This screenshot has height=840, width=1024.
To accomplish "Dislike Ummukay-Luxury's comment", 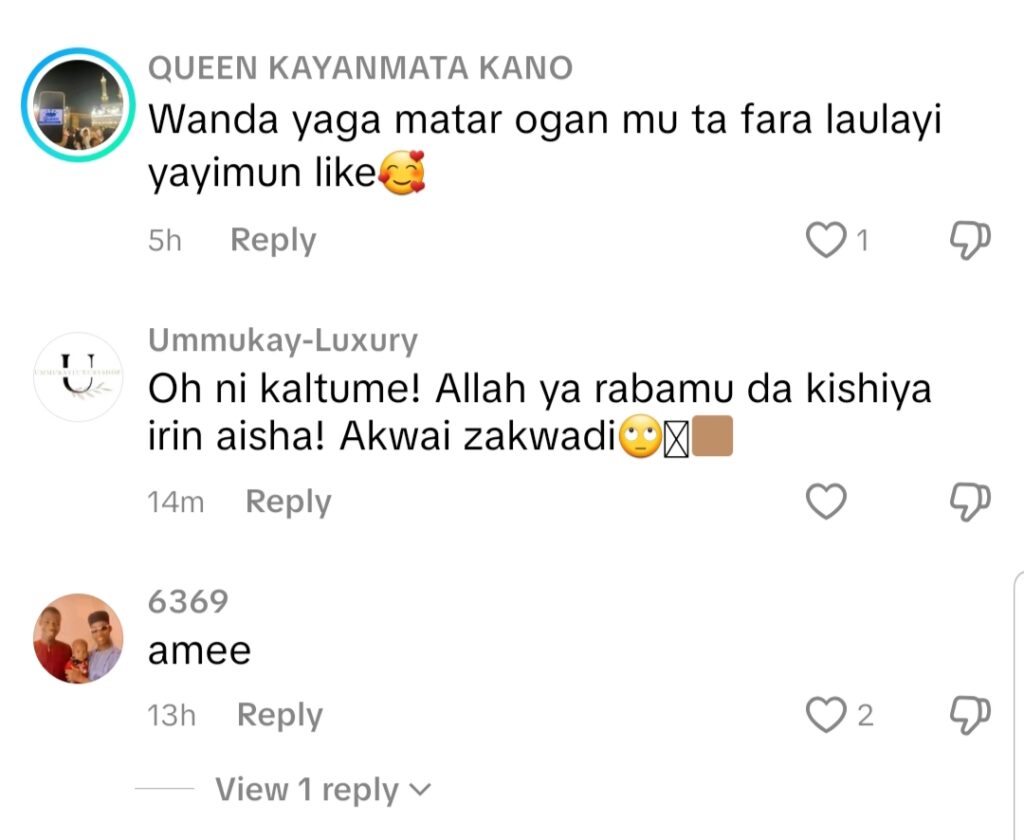I will [x=969, y=501].
